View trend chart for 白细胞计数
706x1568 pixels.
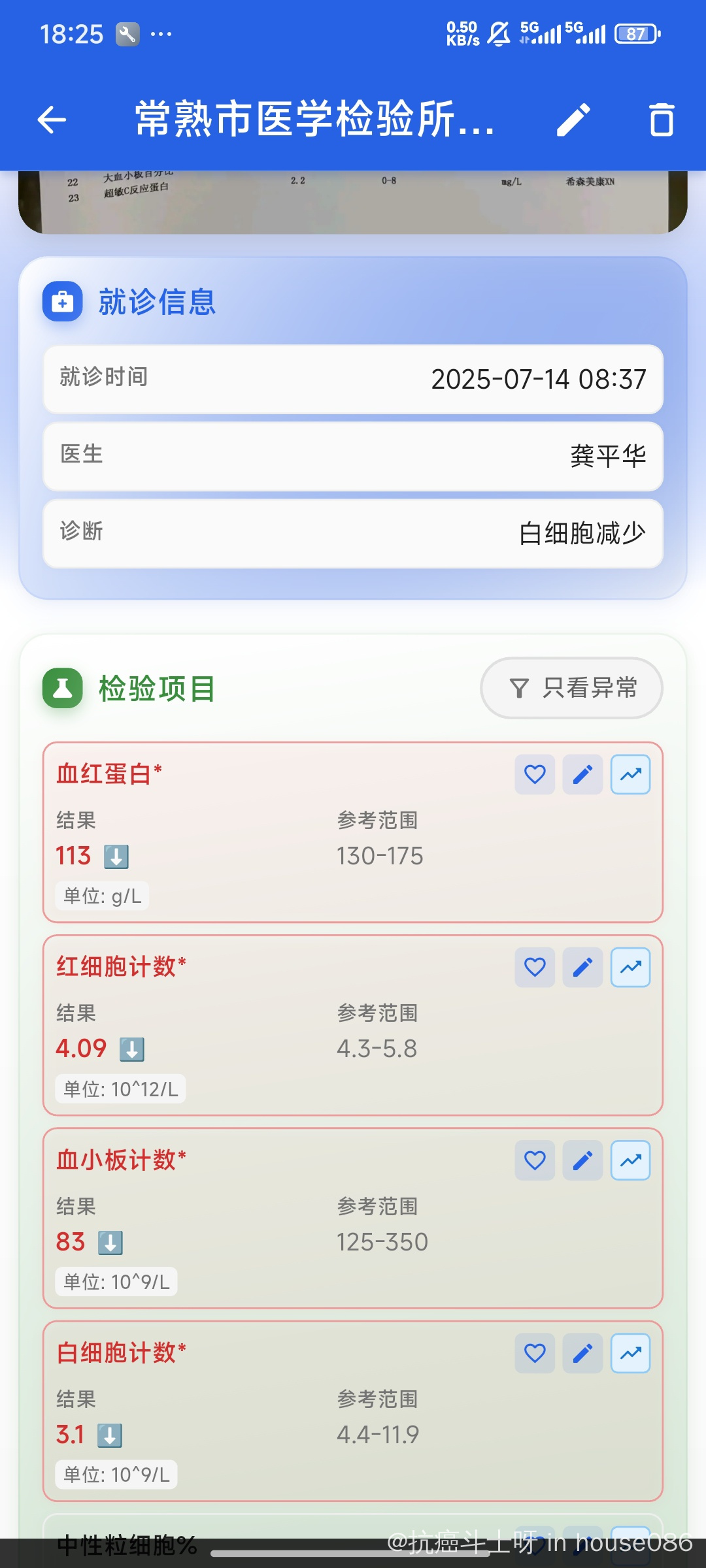click(630, 1353)
